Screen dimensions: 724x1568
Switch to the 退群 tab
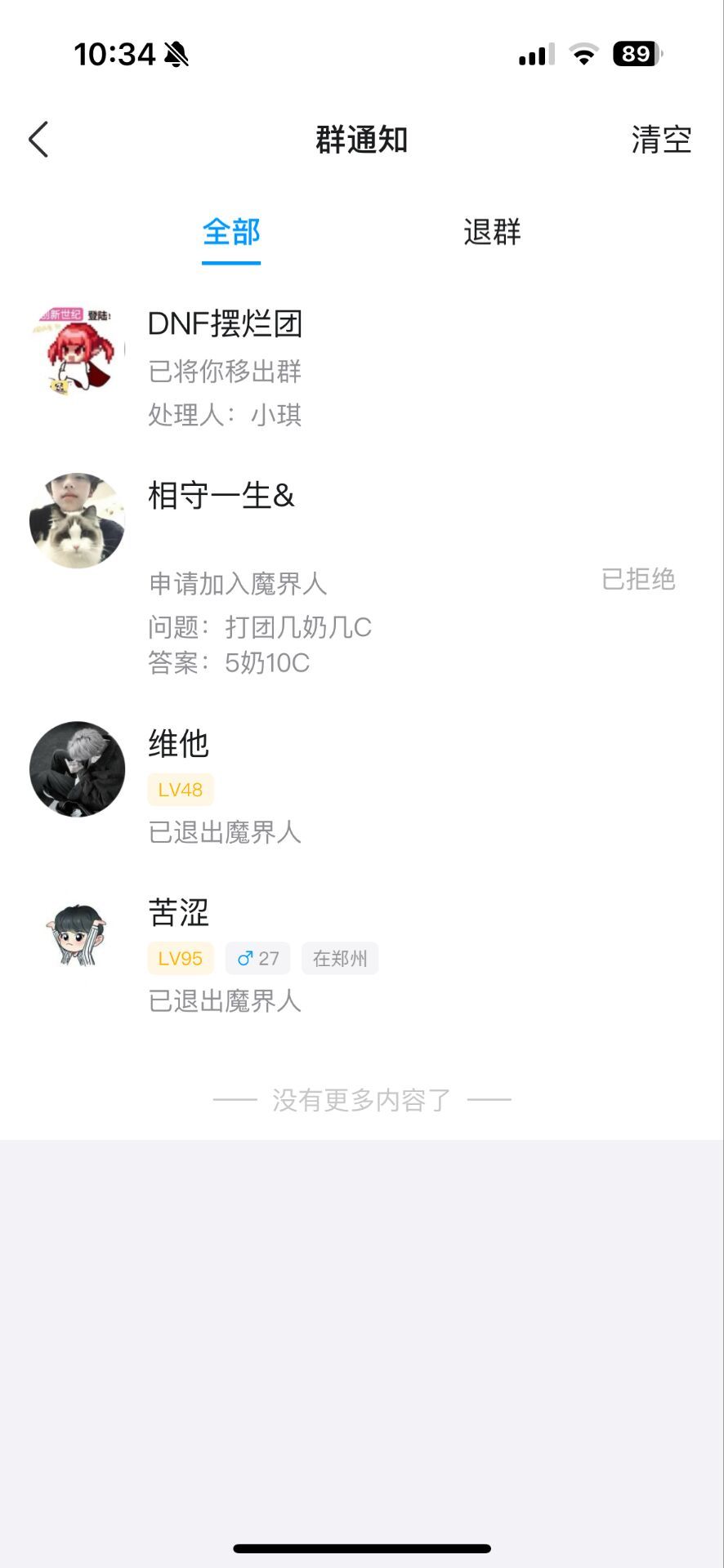coord(492,233)
